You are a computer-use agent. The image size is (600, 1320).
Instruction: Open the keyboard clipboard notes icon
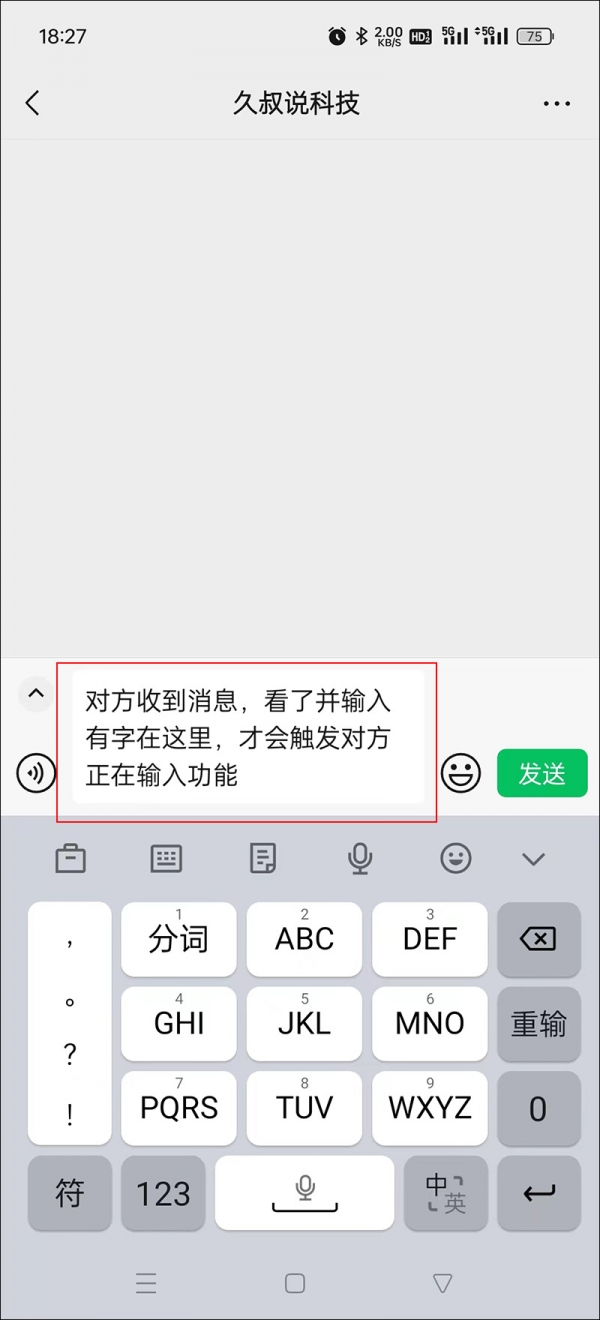(263, 858)
